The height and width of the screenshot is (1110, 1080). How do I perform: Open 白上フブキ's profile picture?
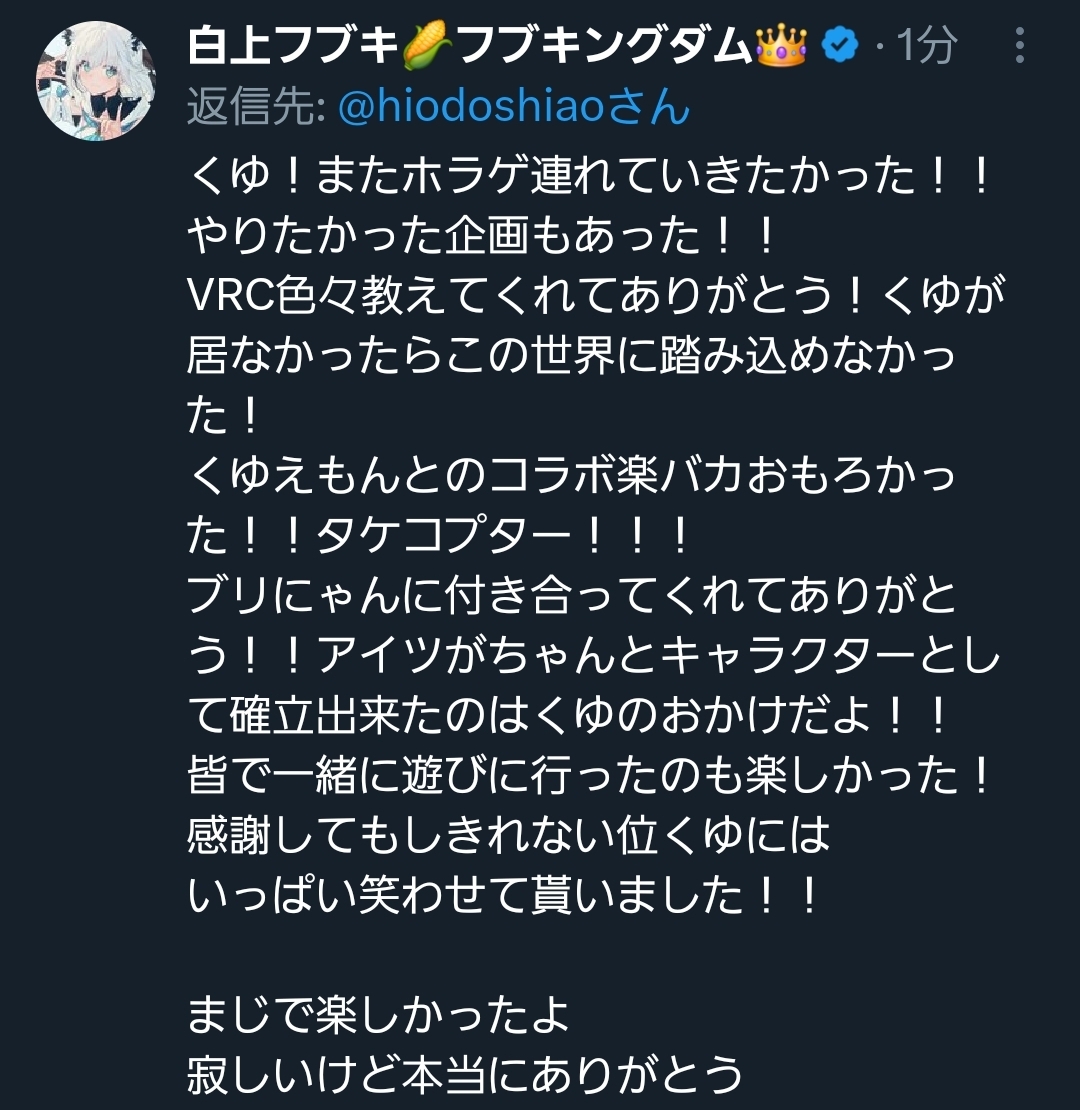(96, 80)
